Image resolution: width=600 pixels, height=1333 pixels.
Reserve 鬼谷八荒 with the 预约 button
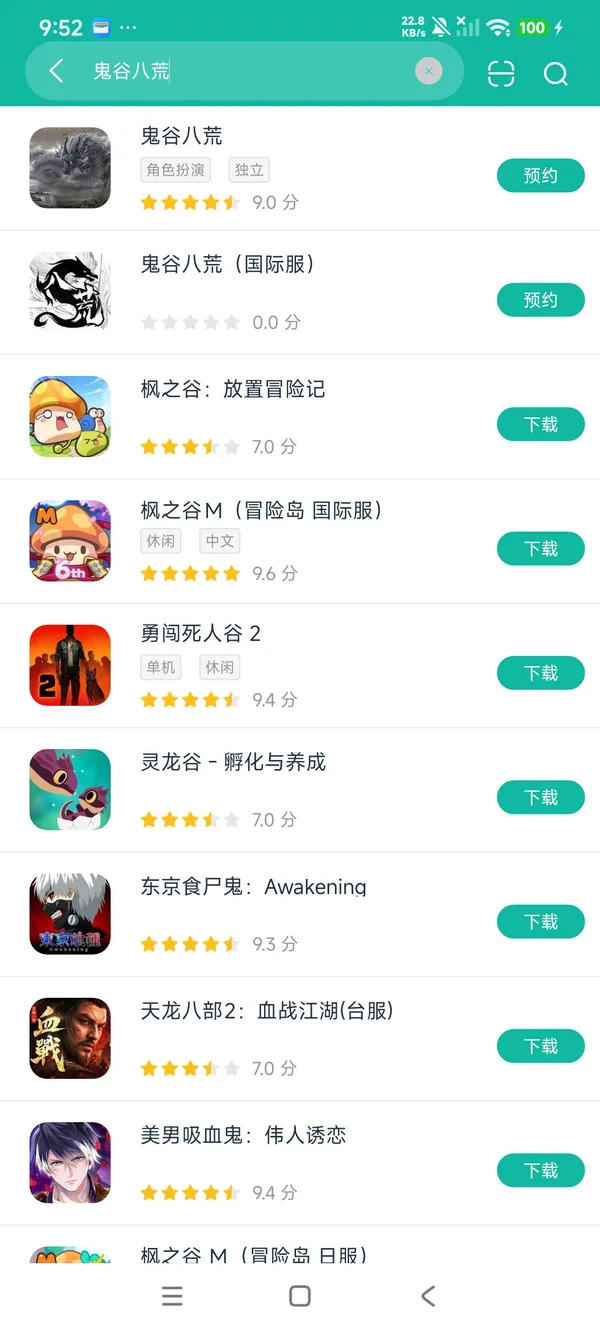pyautogui.click(x=540, y=176)
